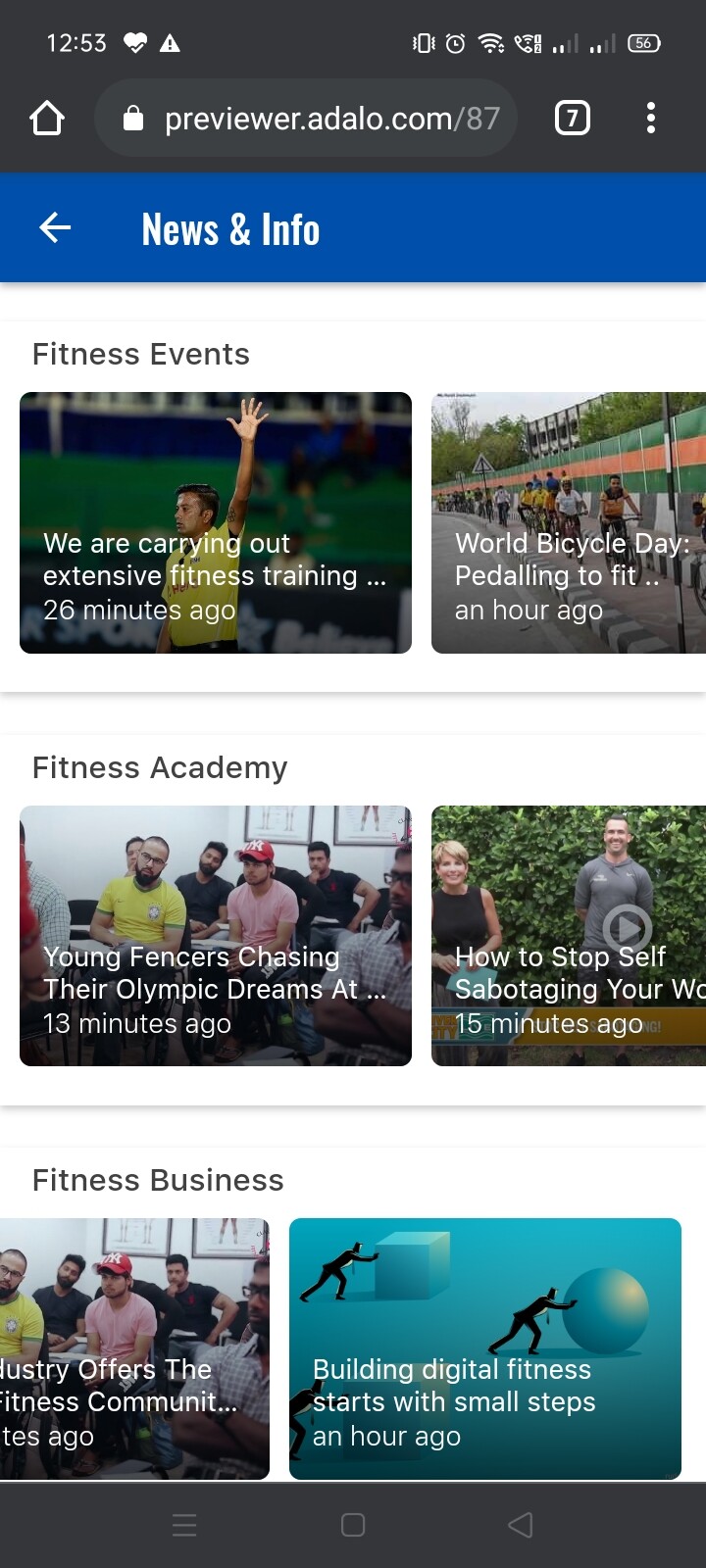Open the World Bicycle Day article
Screen dimensions: 706x1568
[569, 522]
